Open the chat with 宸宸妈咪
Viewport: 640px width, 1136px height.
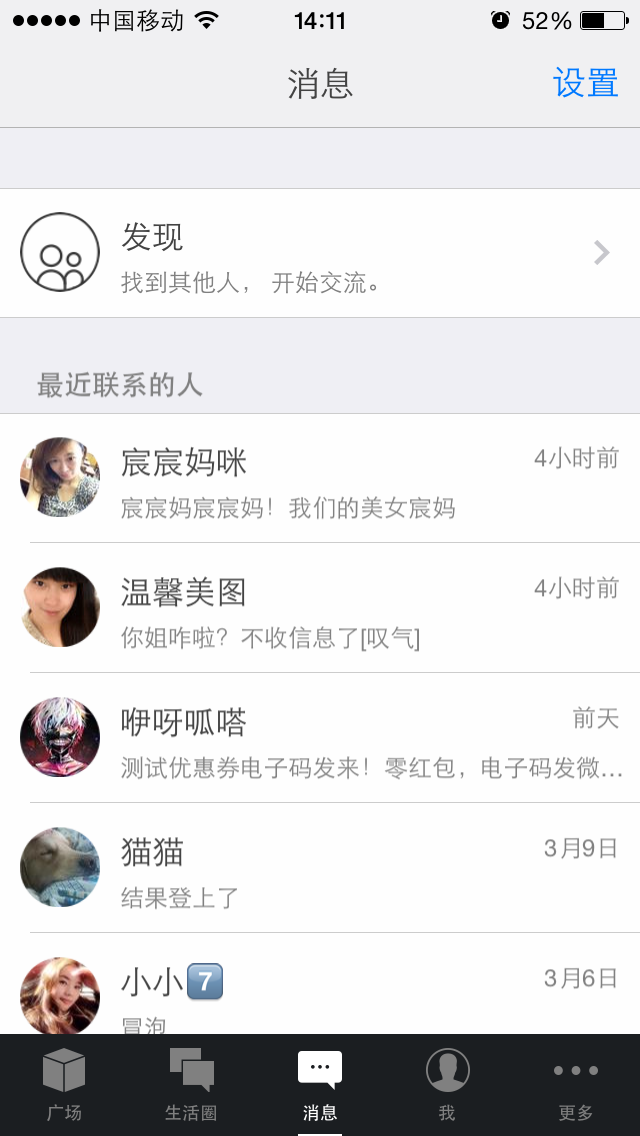pos(320,479)
